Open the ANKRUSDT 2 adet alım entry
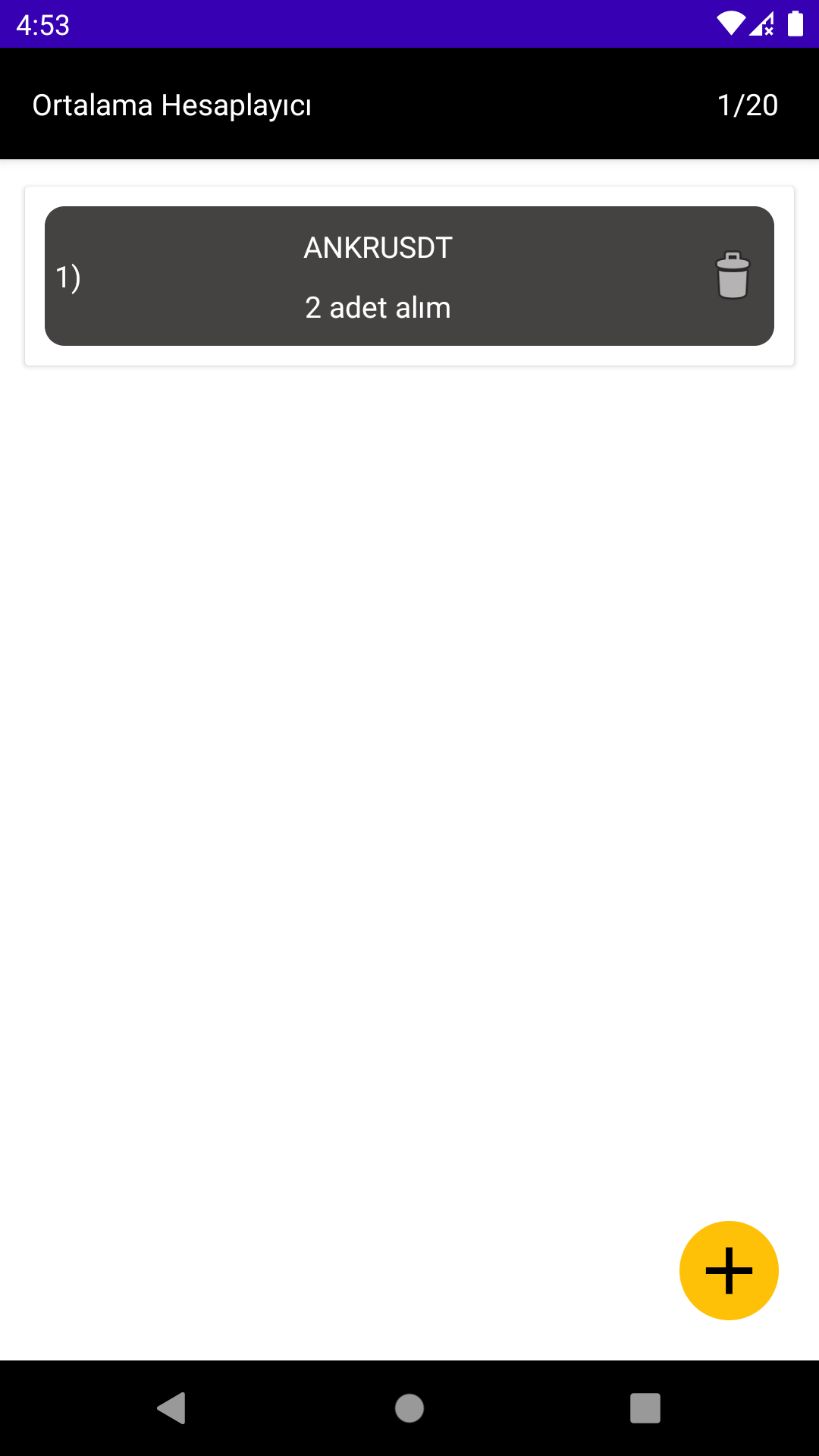Screen dimensions: 819x1456 pyautogui.click(x=409, y=276)
